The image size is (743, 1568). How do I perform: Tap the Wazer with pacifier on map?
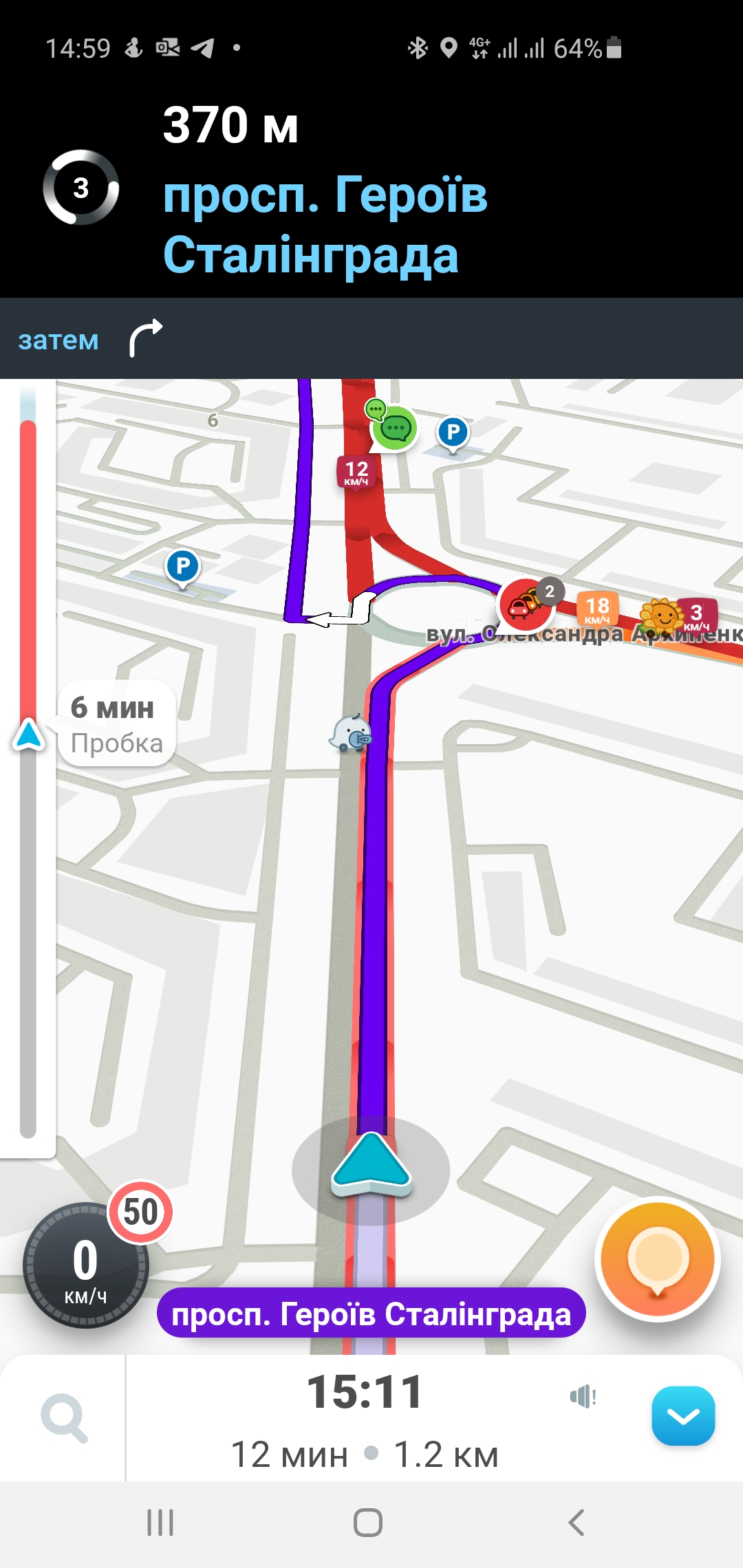click(352, 733)
